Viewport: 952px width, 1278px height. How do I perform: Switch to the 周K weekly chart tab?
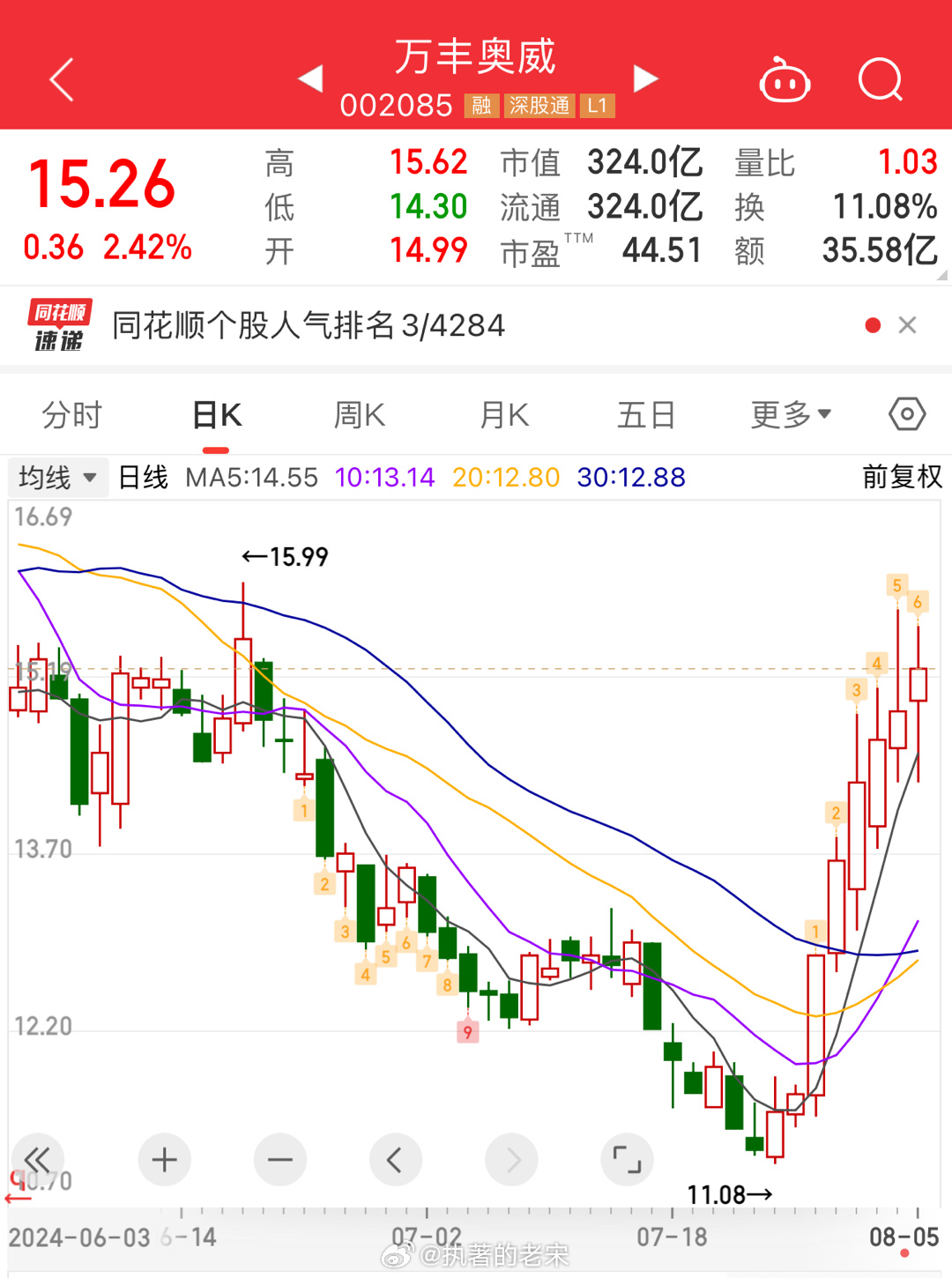(x=358, y=413)
